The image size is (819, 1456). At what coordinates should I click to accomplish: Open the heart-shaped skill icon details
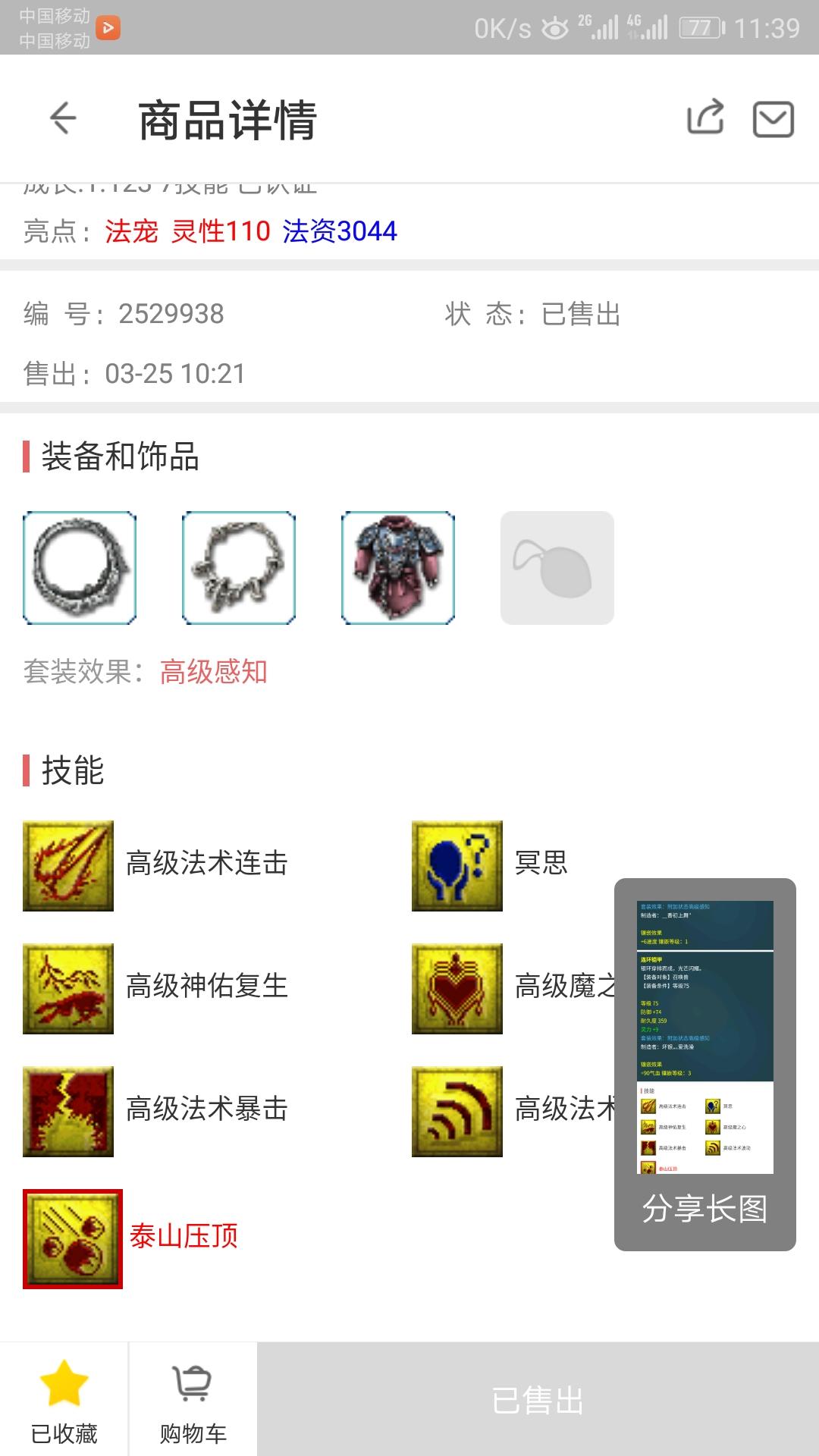click(x=457, y=989)
